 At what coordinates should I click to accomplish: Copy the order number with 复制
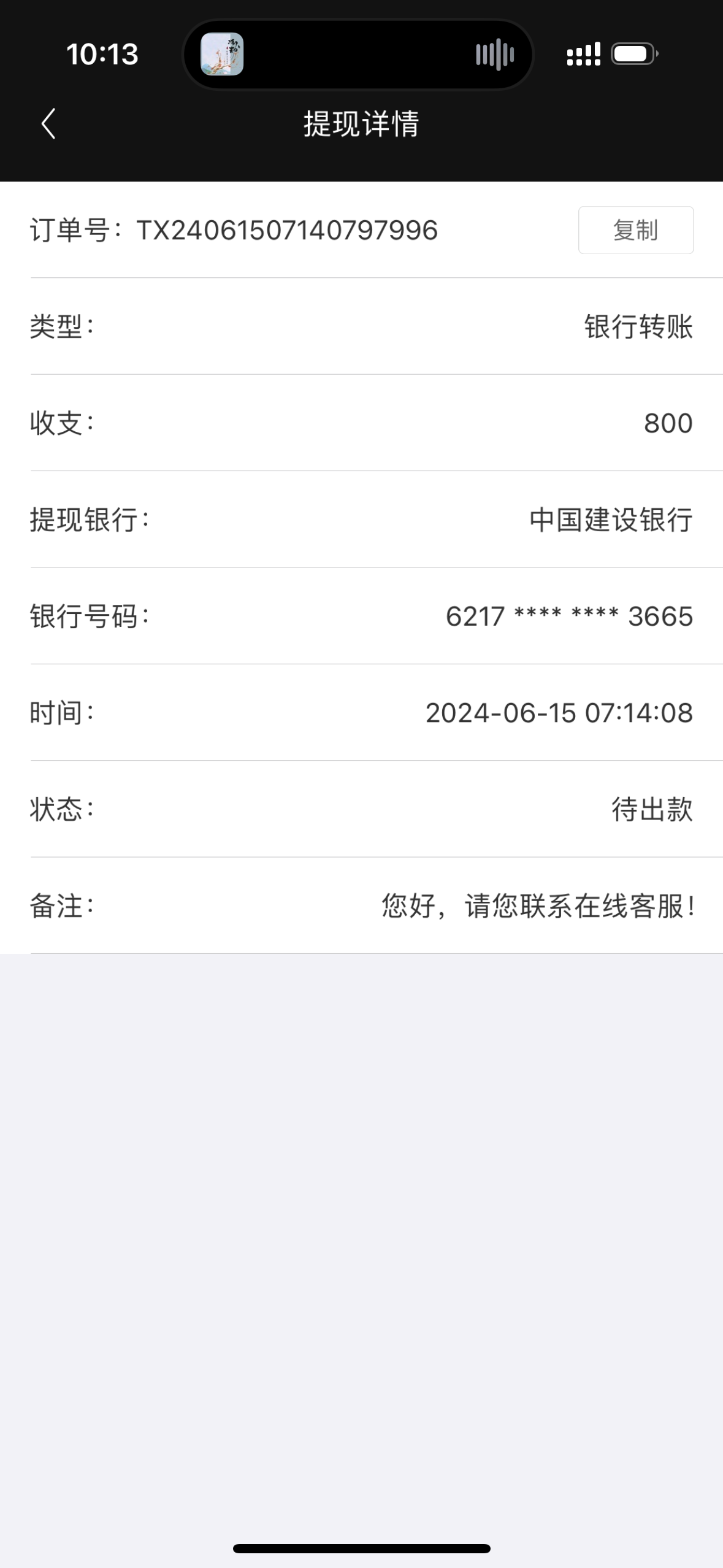pyautogui.click(x=635, y=231)
